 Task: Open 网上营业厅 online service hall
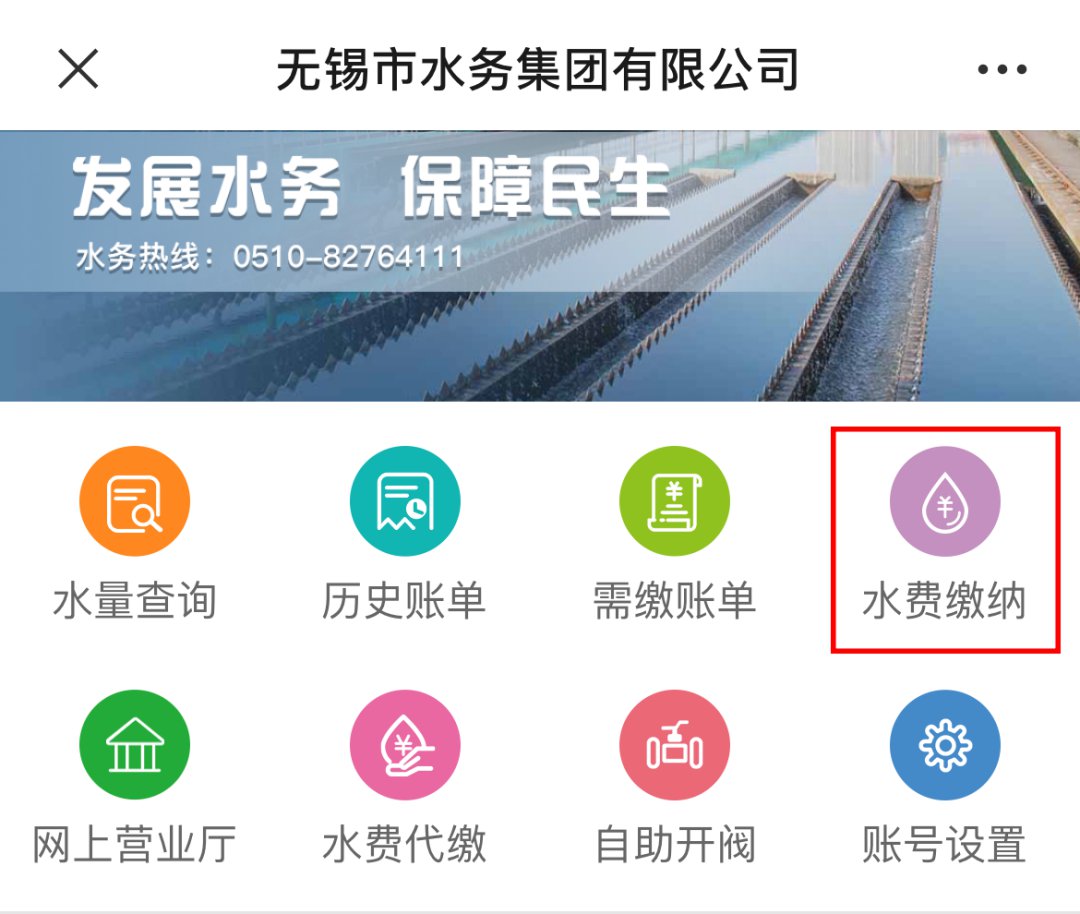[x=135, y=746]
